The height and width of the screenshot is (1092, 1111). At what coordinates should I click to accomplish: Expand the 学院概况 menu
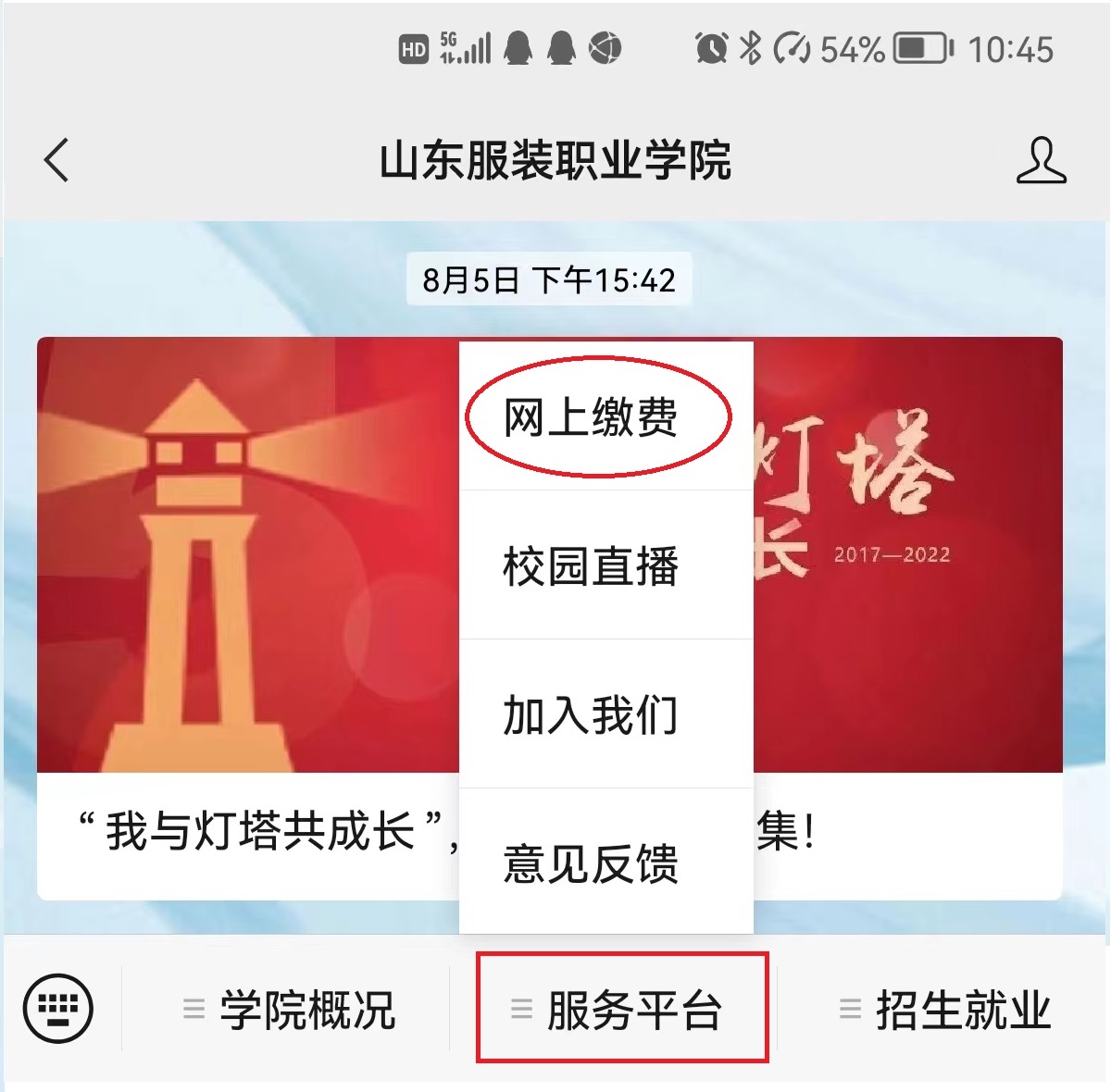pos(289,1010)
